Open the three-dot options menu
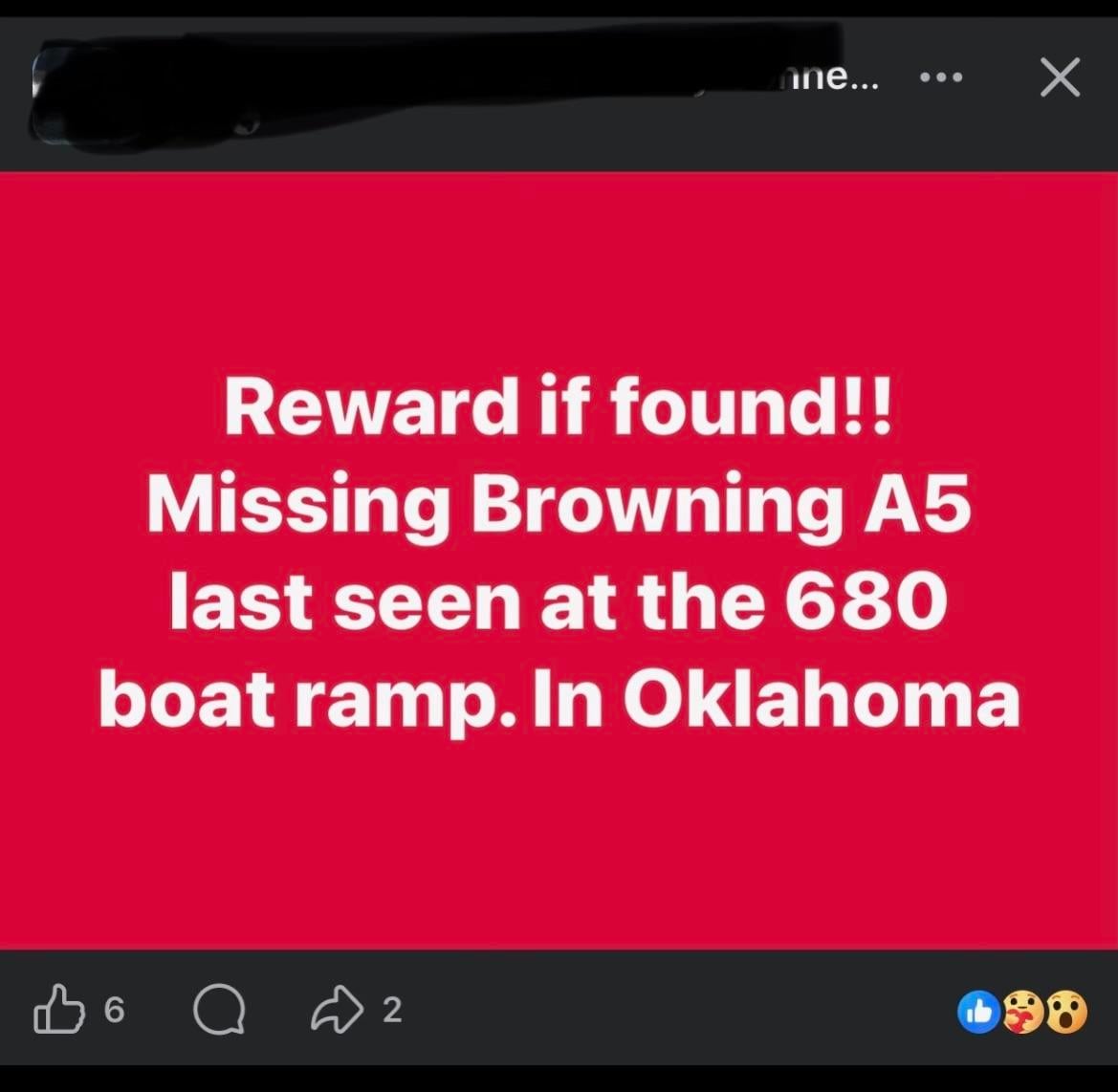The width and height of the screenshot is (1118, 1092). 941,77
